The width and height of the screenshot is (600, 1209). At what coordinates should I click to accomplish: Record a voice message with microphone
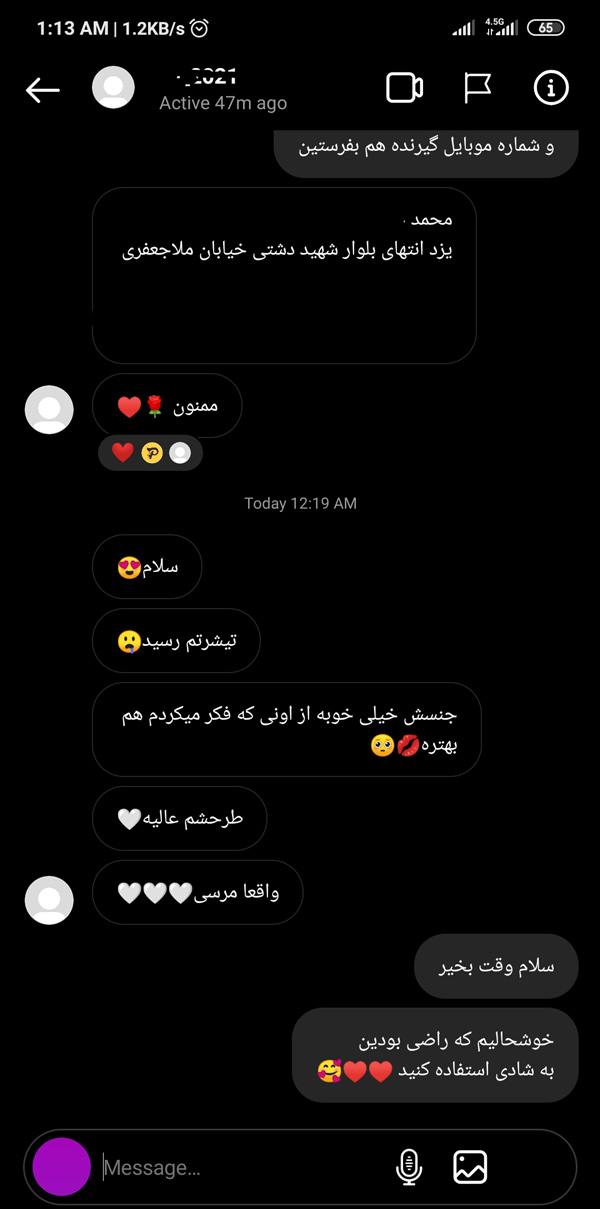[x=408, y=1167]
